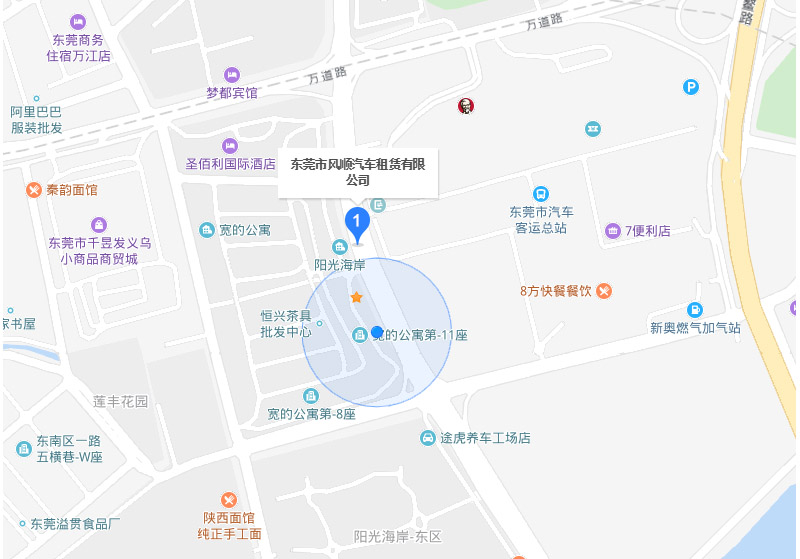Open the 东莞市风顺汽车租赁有限公司 info bubble
This screenshot has width=800, height=559.
pos(357,172)
